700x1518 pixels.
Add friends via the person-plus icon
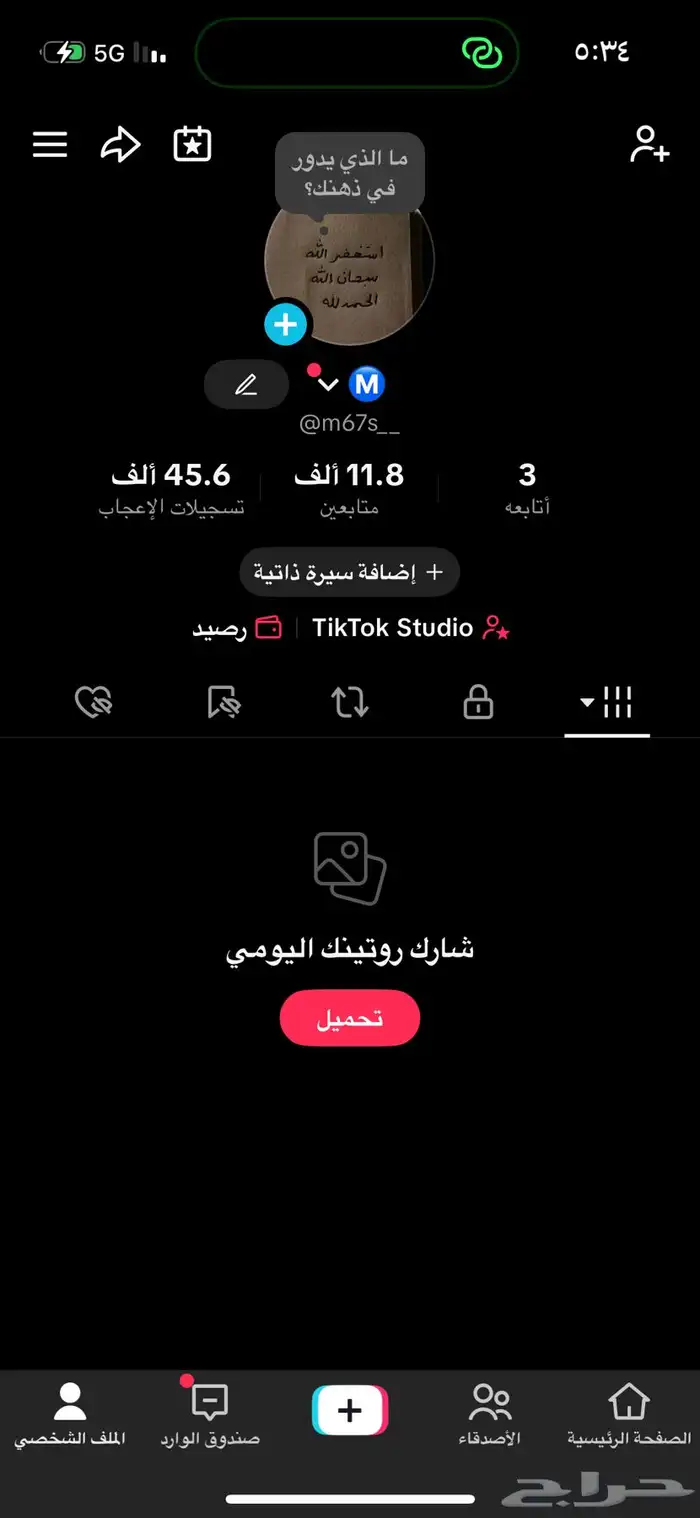click(649, 145)
